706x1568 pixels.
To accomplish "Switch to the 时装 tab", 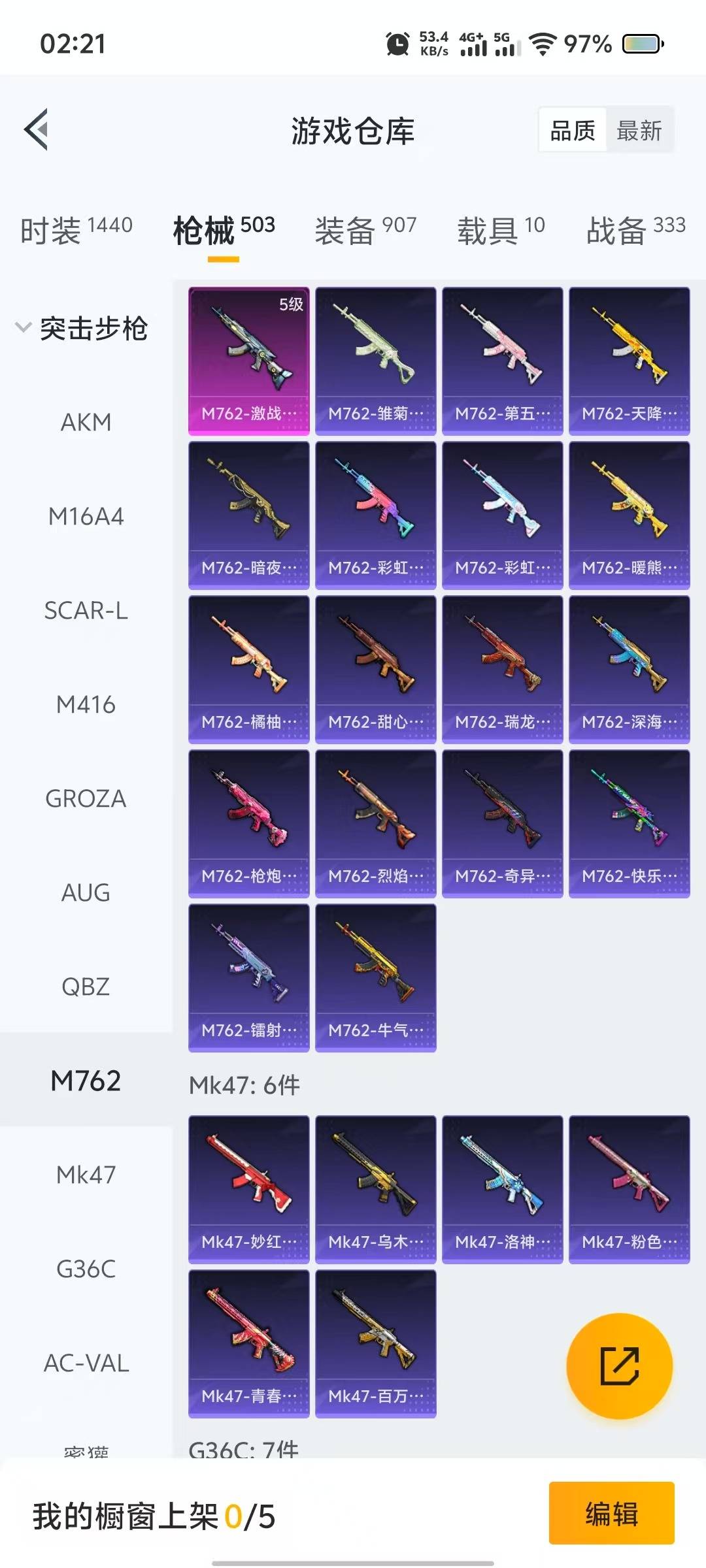I will [76, 230].
